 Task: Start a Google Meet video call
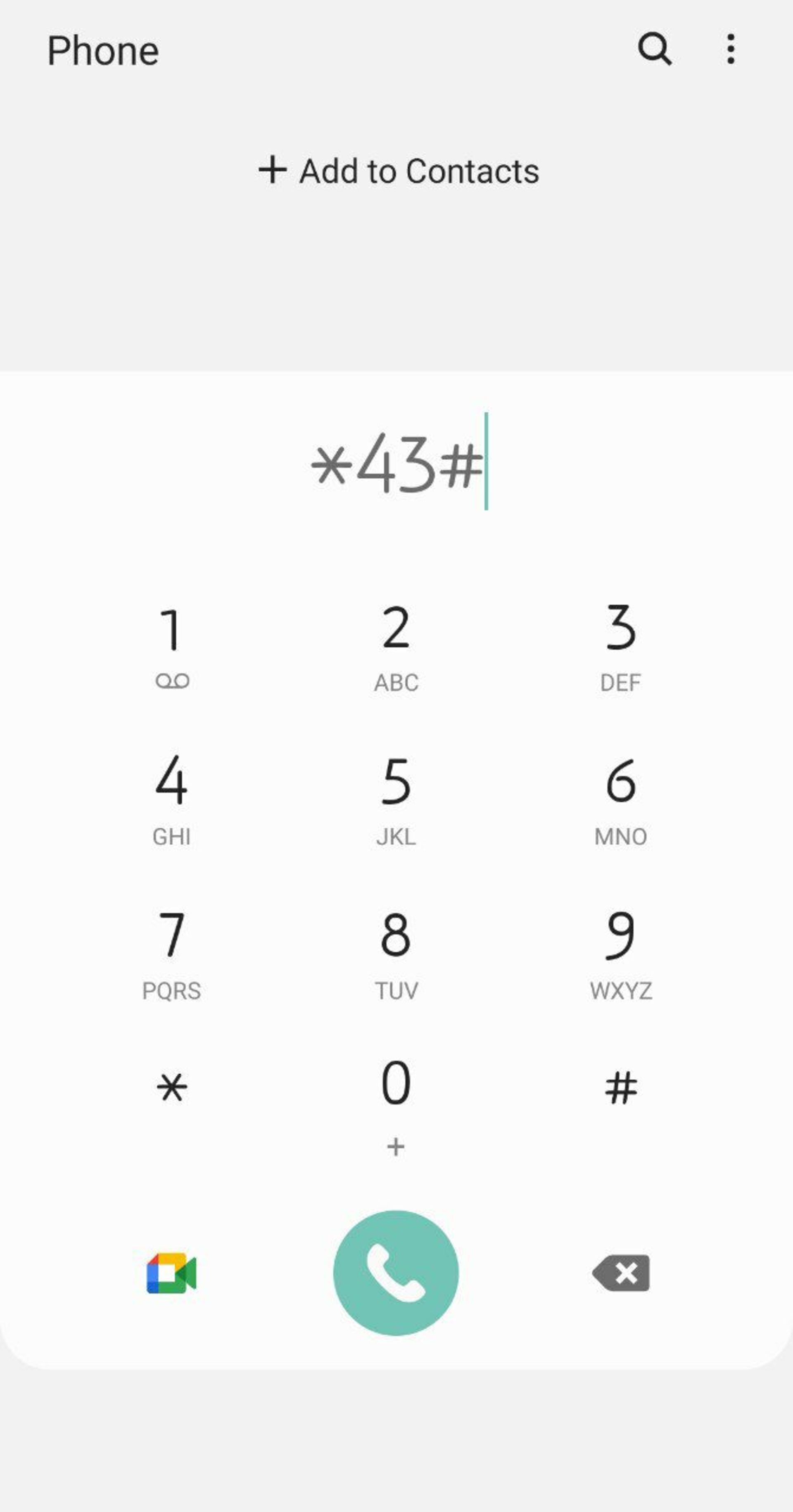click(x=171, y=1273)
